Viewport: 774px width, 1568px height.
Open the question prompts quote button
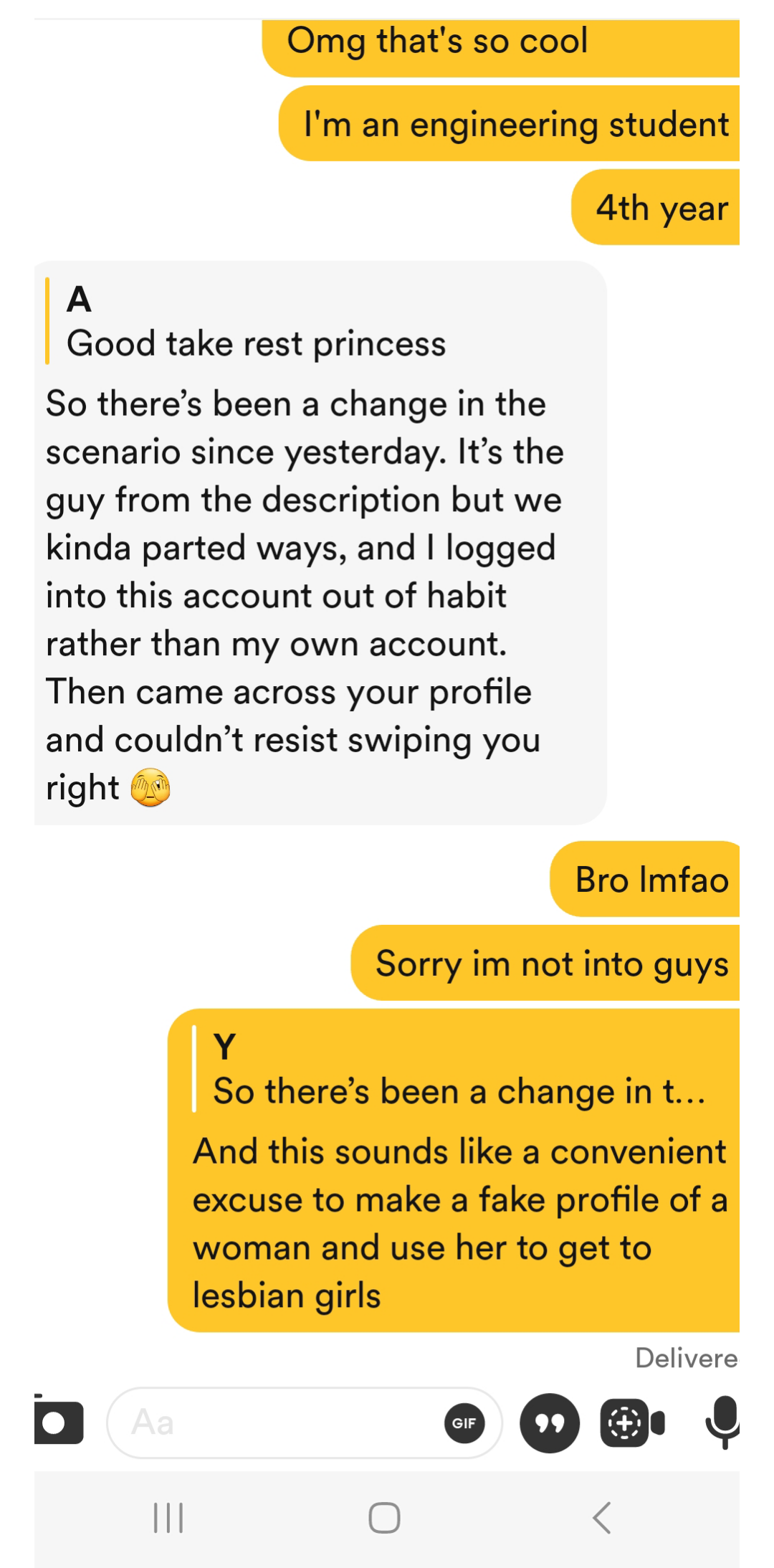[550, 1423]
